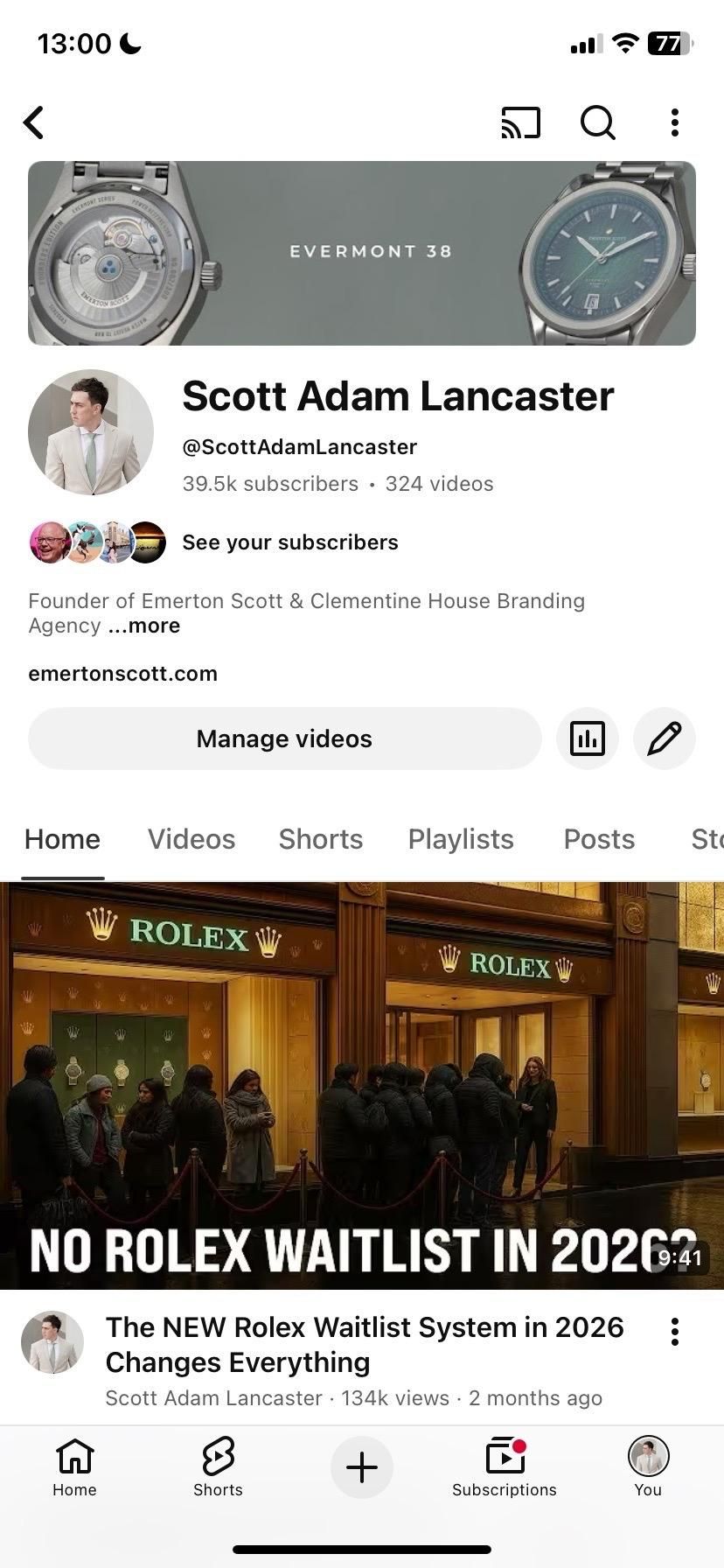Image resolution: width=724 pixels, height=1568 pixels.
Task: Expand the channel description with more
Action: pos(143,625)
